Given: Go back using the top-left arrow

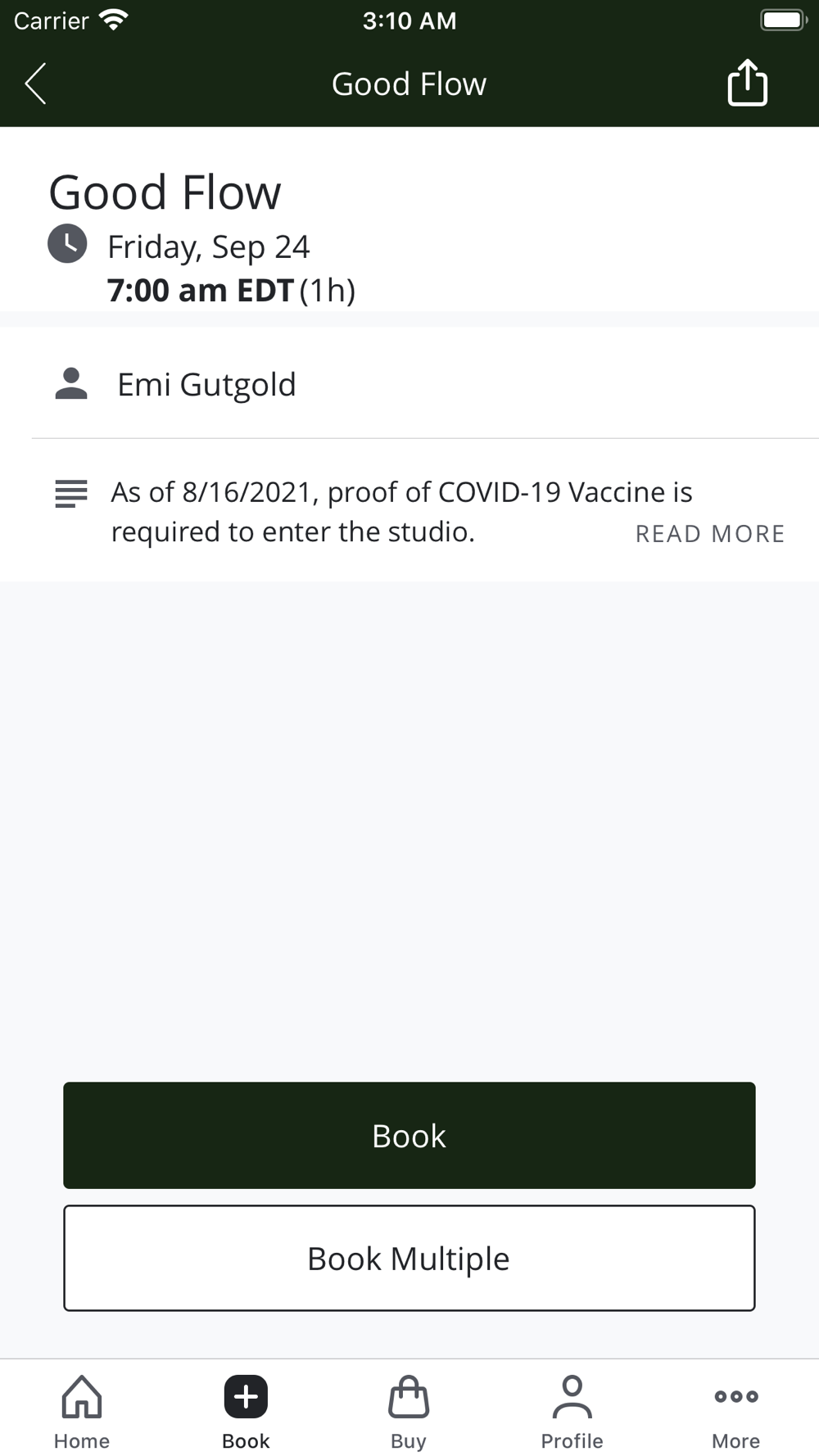Looking at the screenshot, I should [x=36, y=84].
